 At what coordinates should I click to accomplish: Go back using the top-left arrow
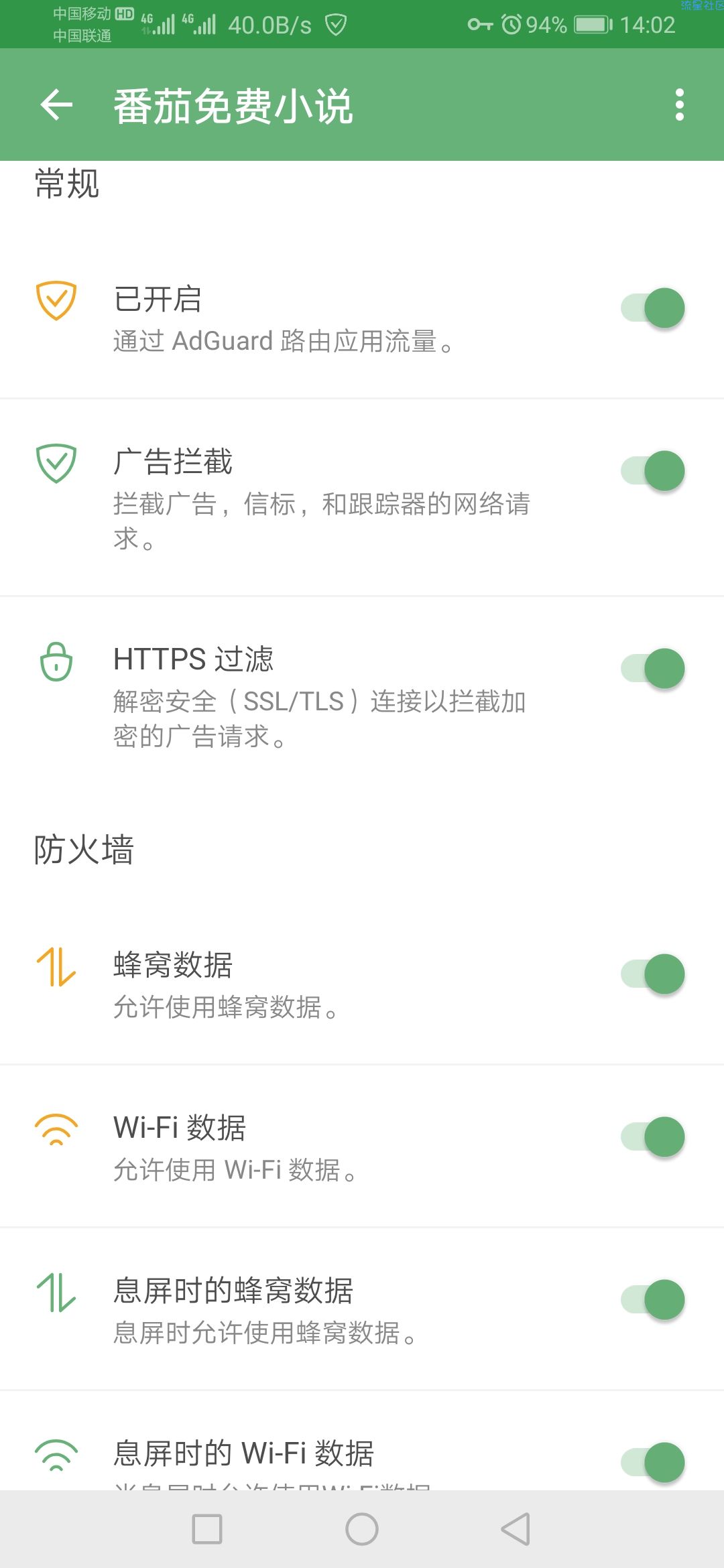click(x=56, y=105)
